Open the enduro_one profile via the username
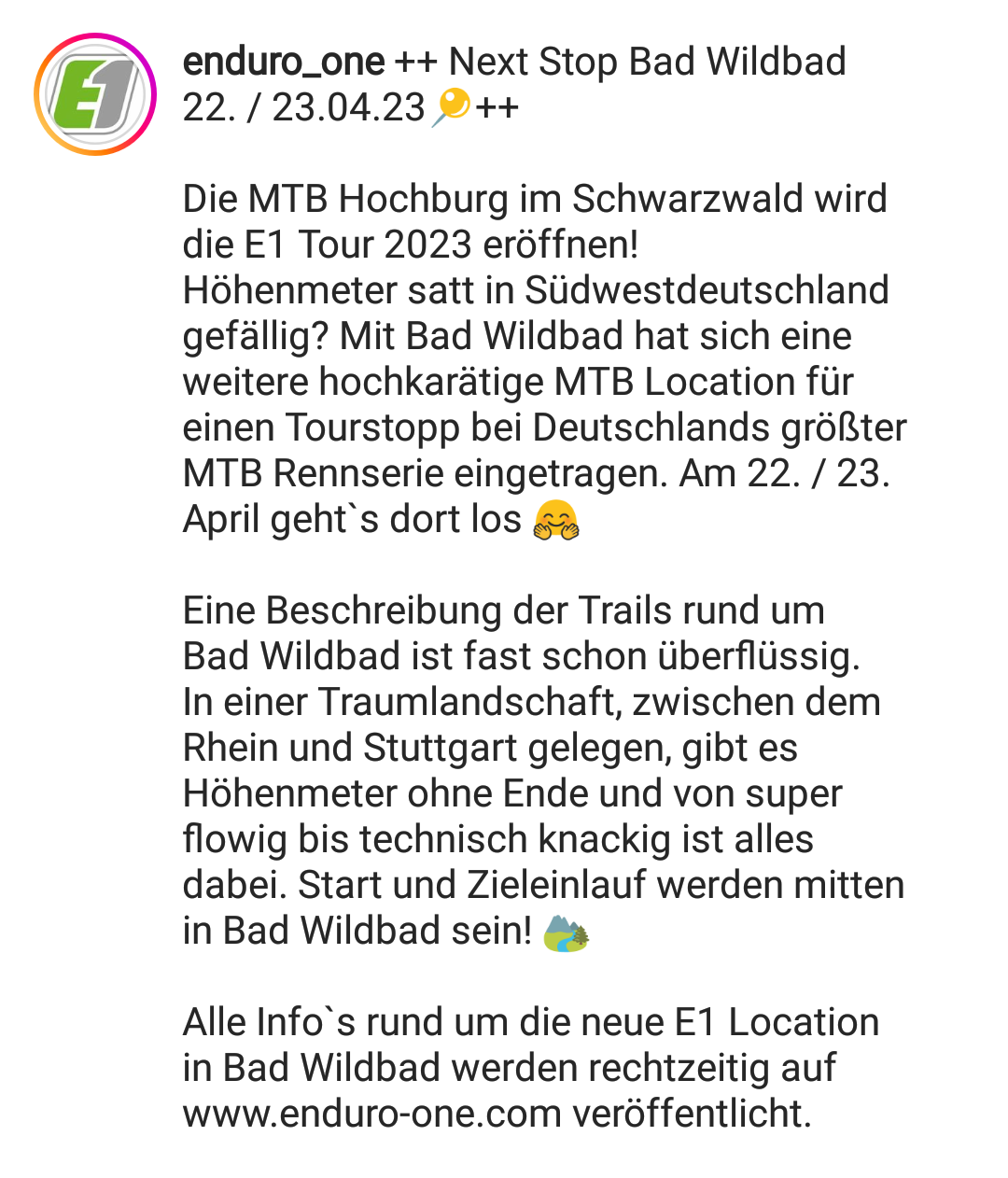This screenshot has width=1008, height=1178. (284, 63)
